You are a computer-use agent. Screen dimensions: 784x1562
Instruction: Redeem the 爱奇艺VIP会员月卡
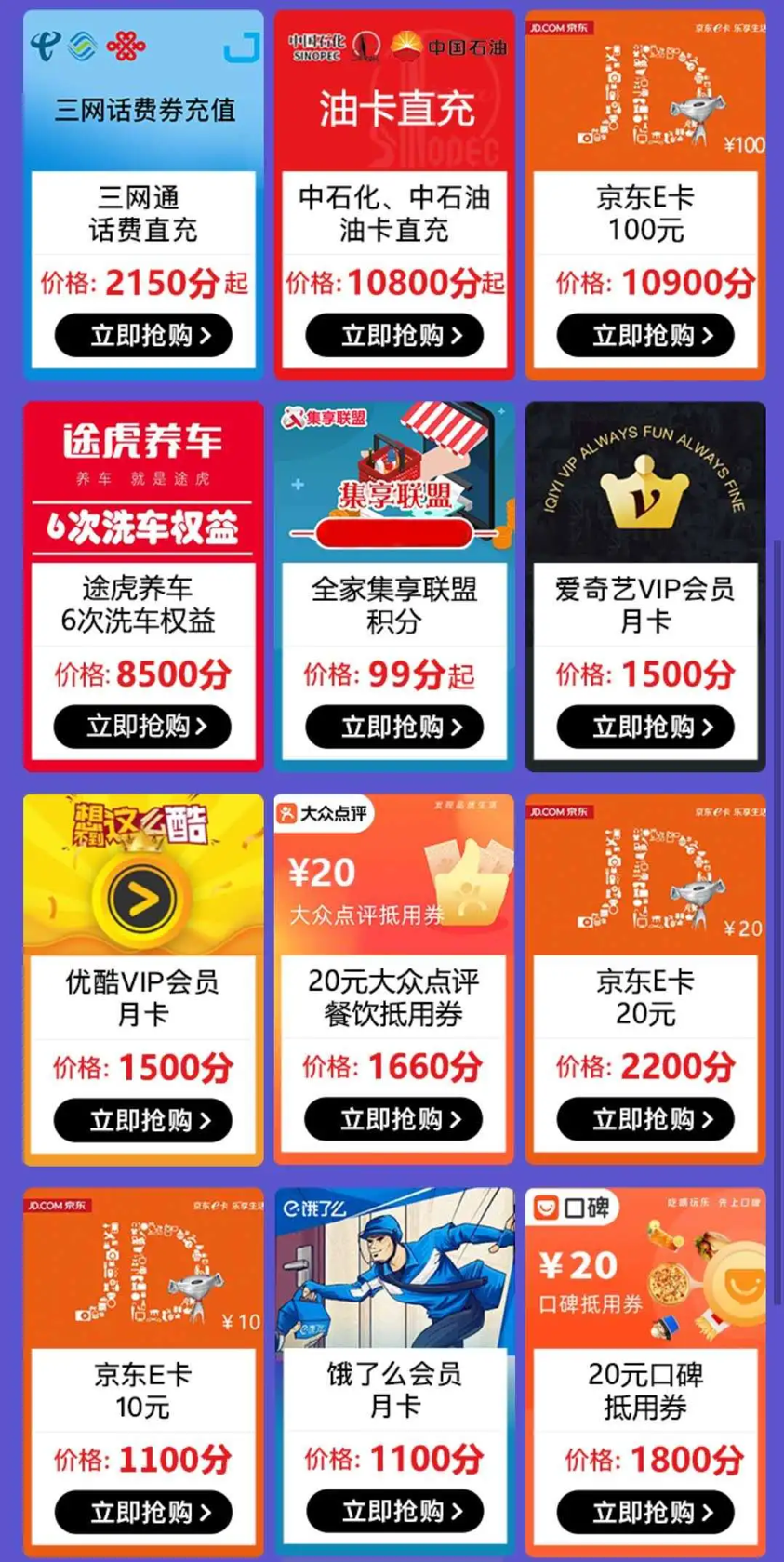click(x=645, y=727)
